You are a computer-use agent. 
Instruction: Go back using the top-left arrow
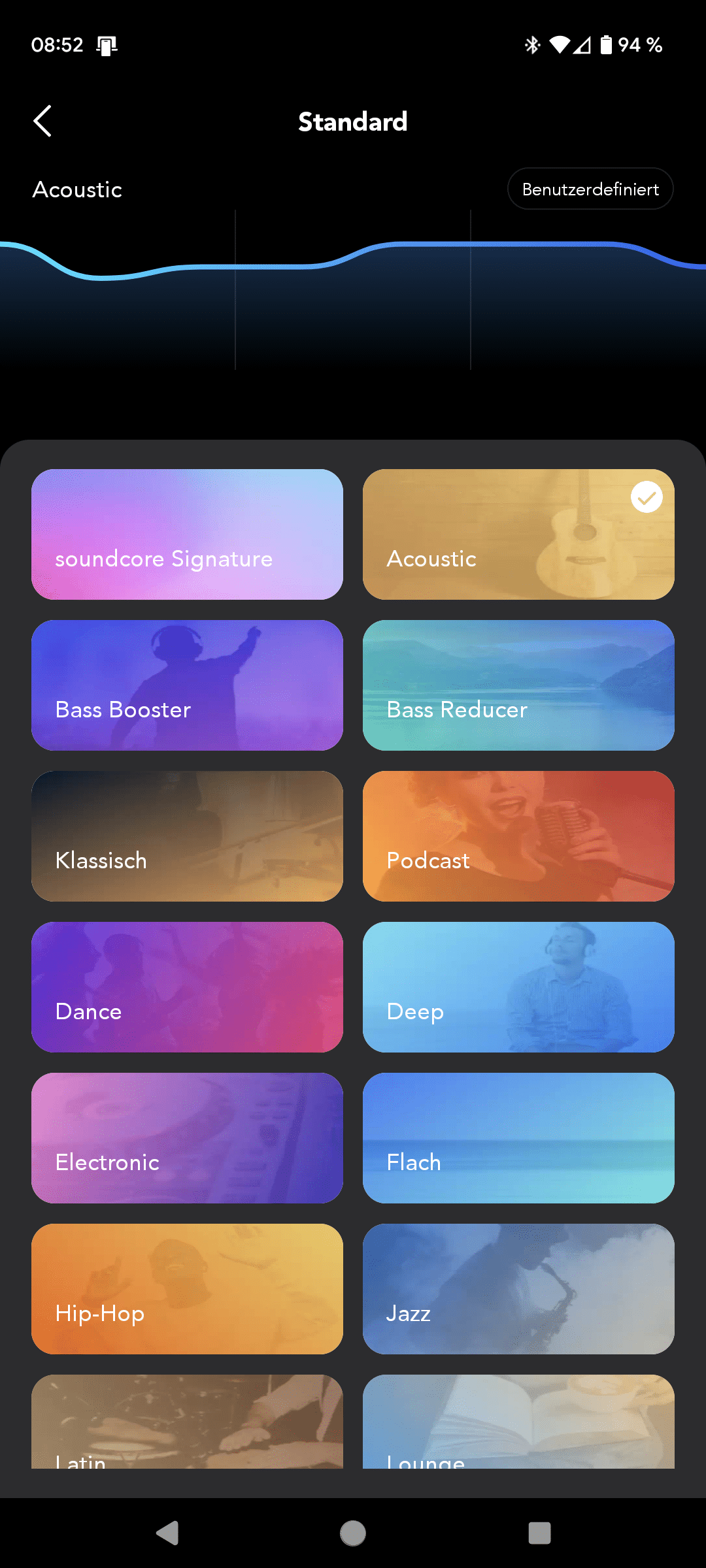tap(42, 121)
